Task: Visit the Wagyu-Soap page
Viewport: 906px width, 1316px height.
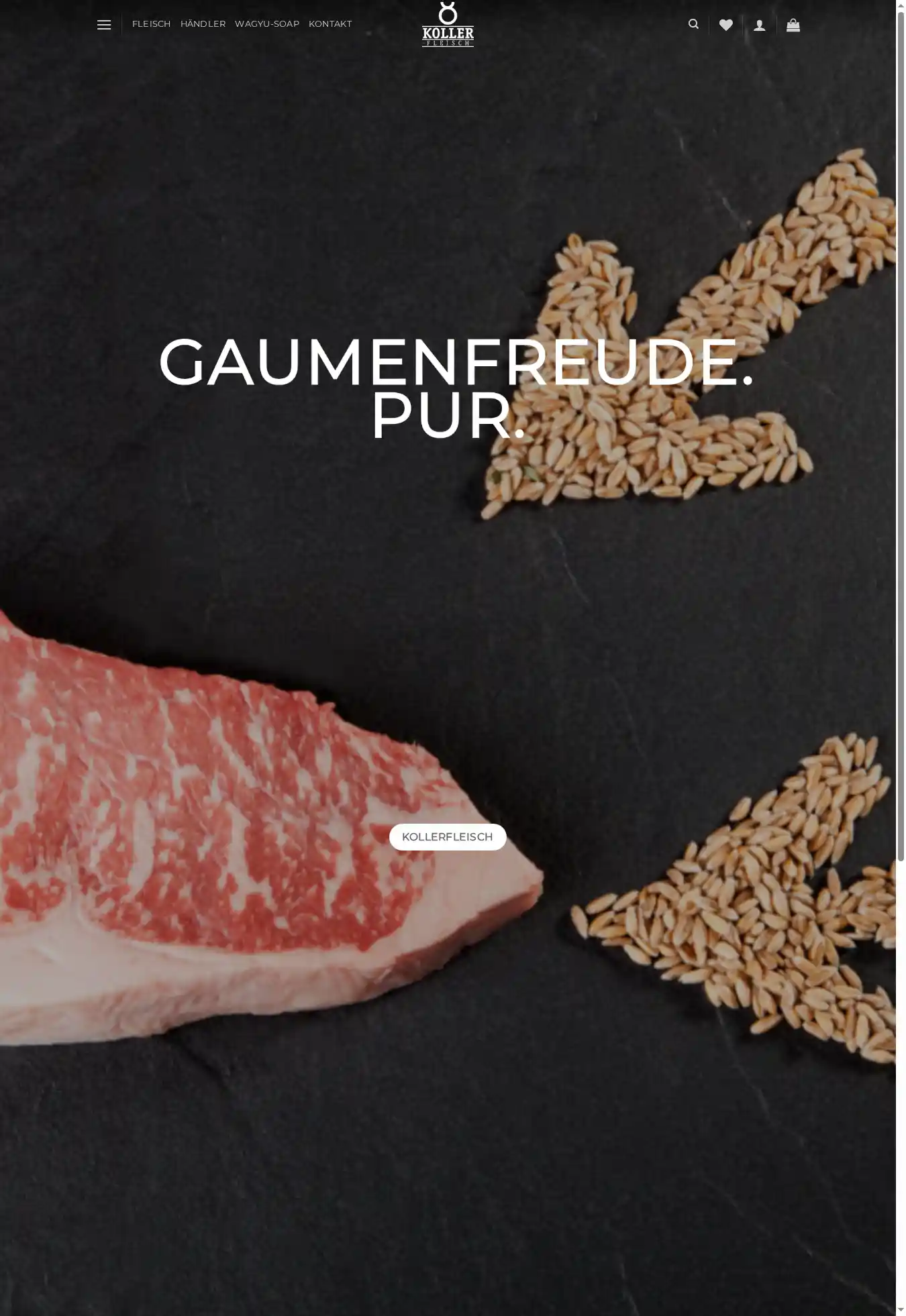Action: [x=266, y=24]
